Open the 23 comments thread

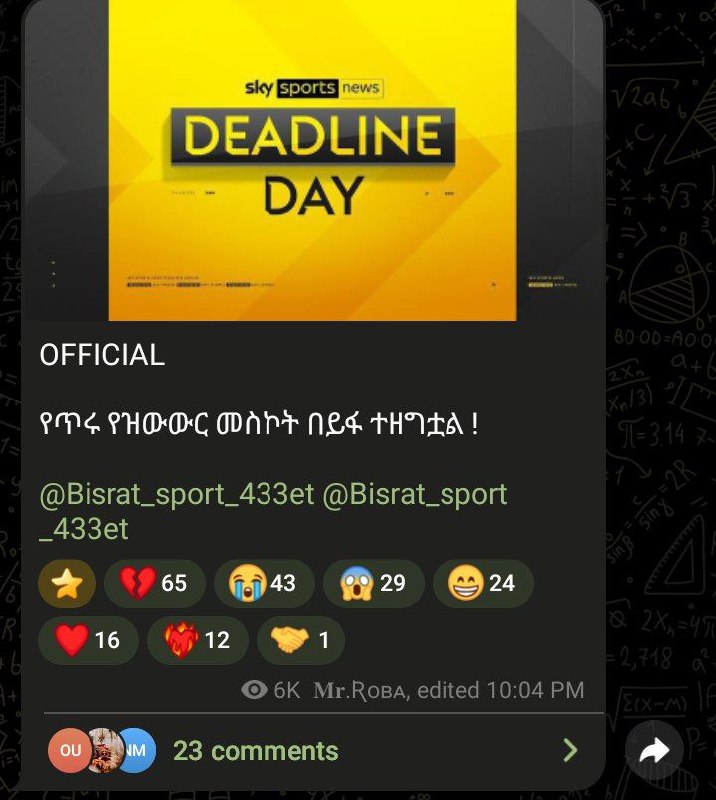[324, 751]
